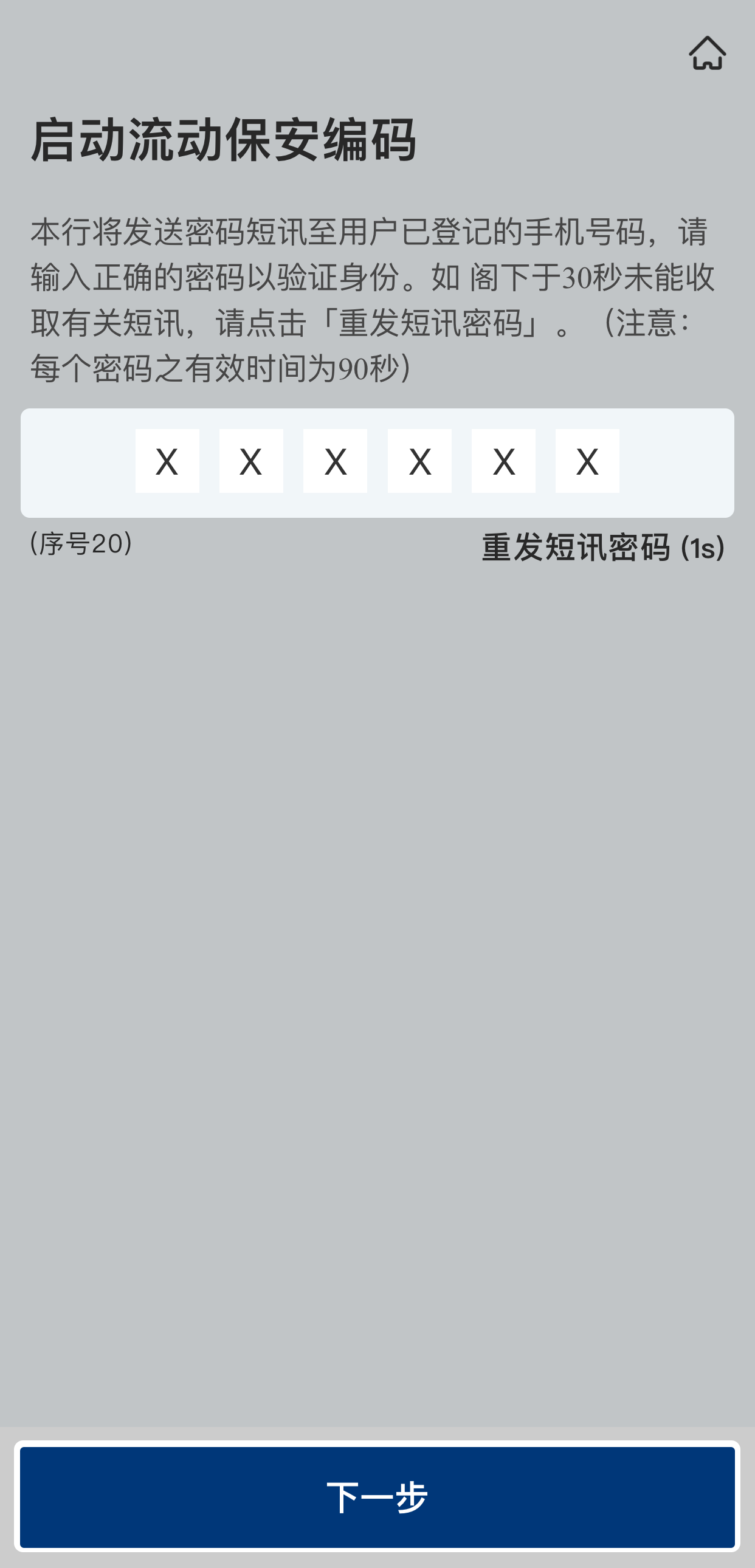Go to home via house icon
This screenshot has width=755, height=1568.
(707, 53)
